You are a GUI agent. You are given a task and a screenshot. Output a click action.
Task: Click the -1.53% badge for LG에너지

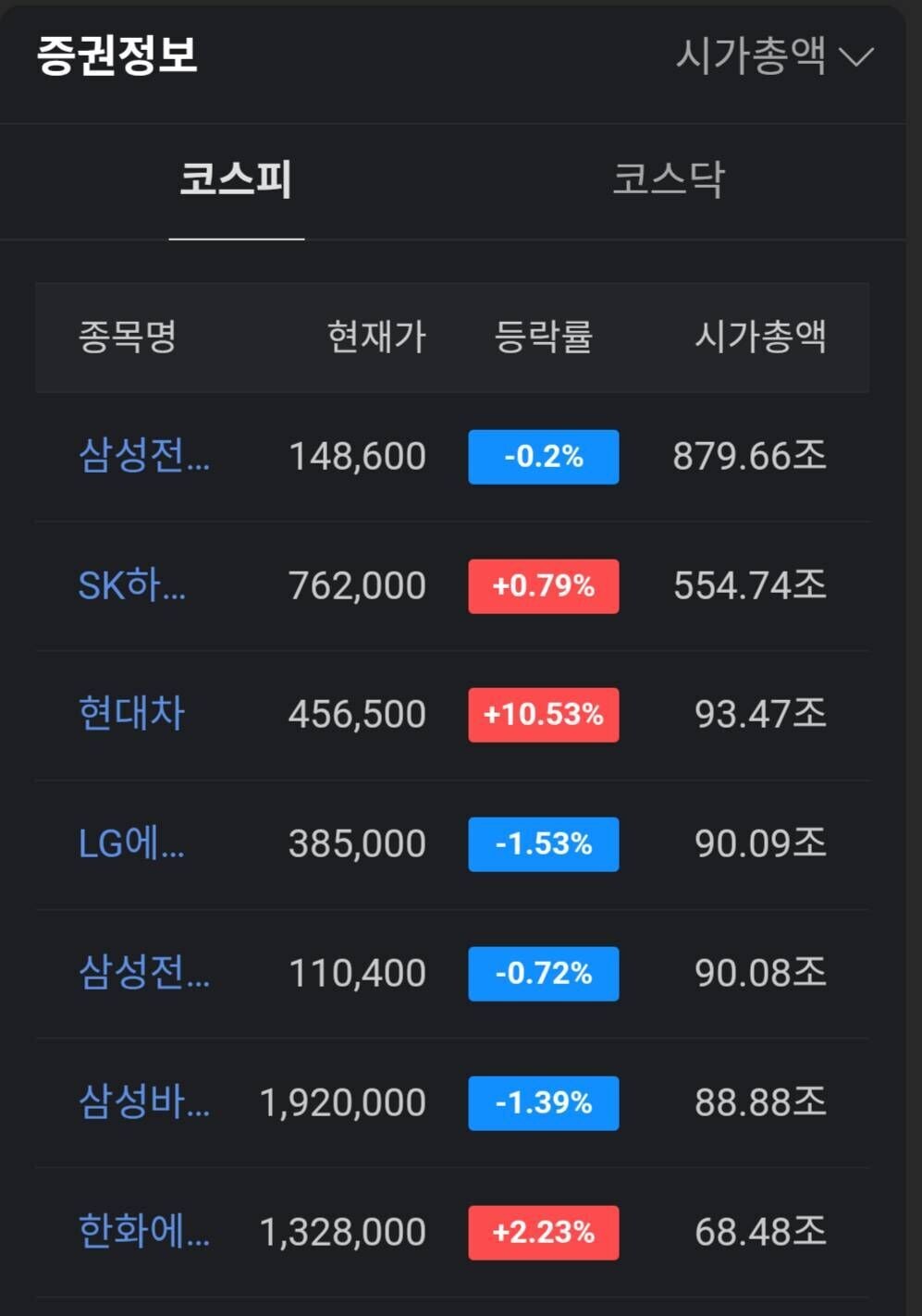[543, 843]
